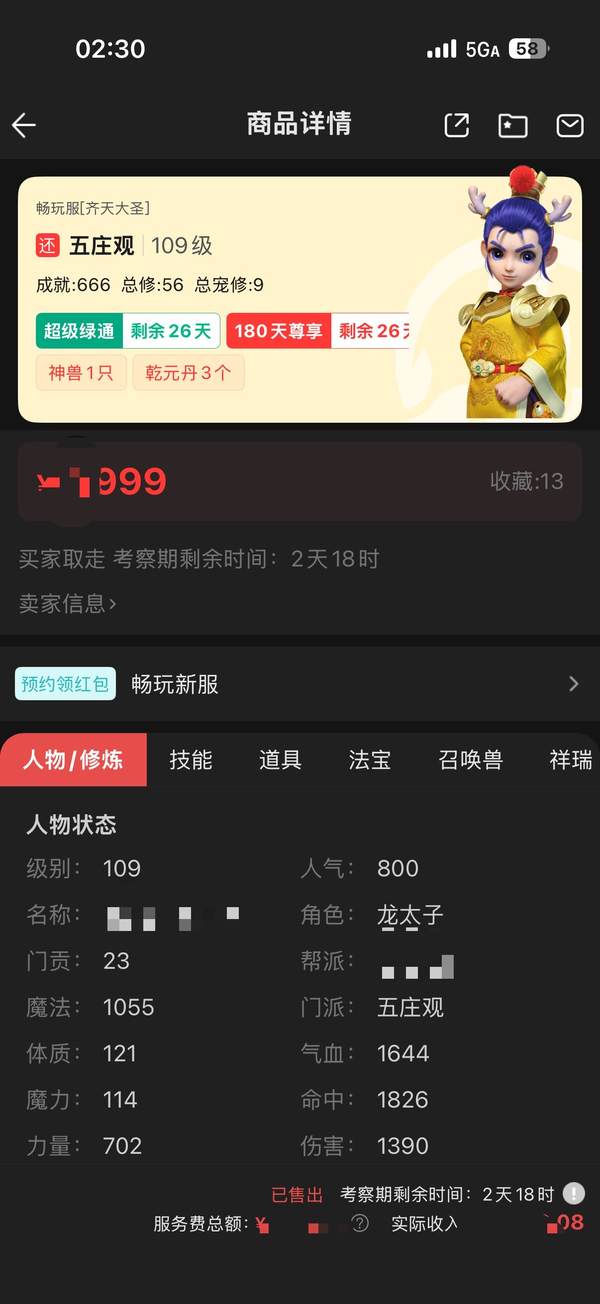Switch to the 召唤兽 tab
The height and width of the screenshot is (1304, 600).
[470, 760]
